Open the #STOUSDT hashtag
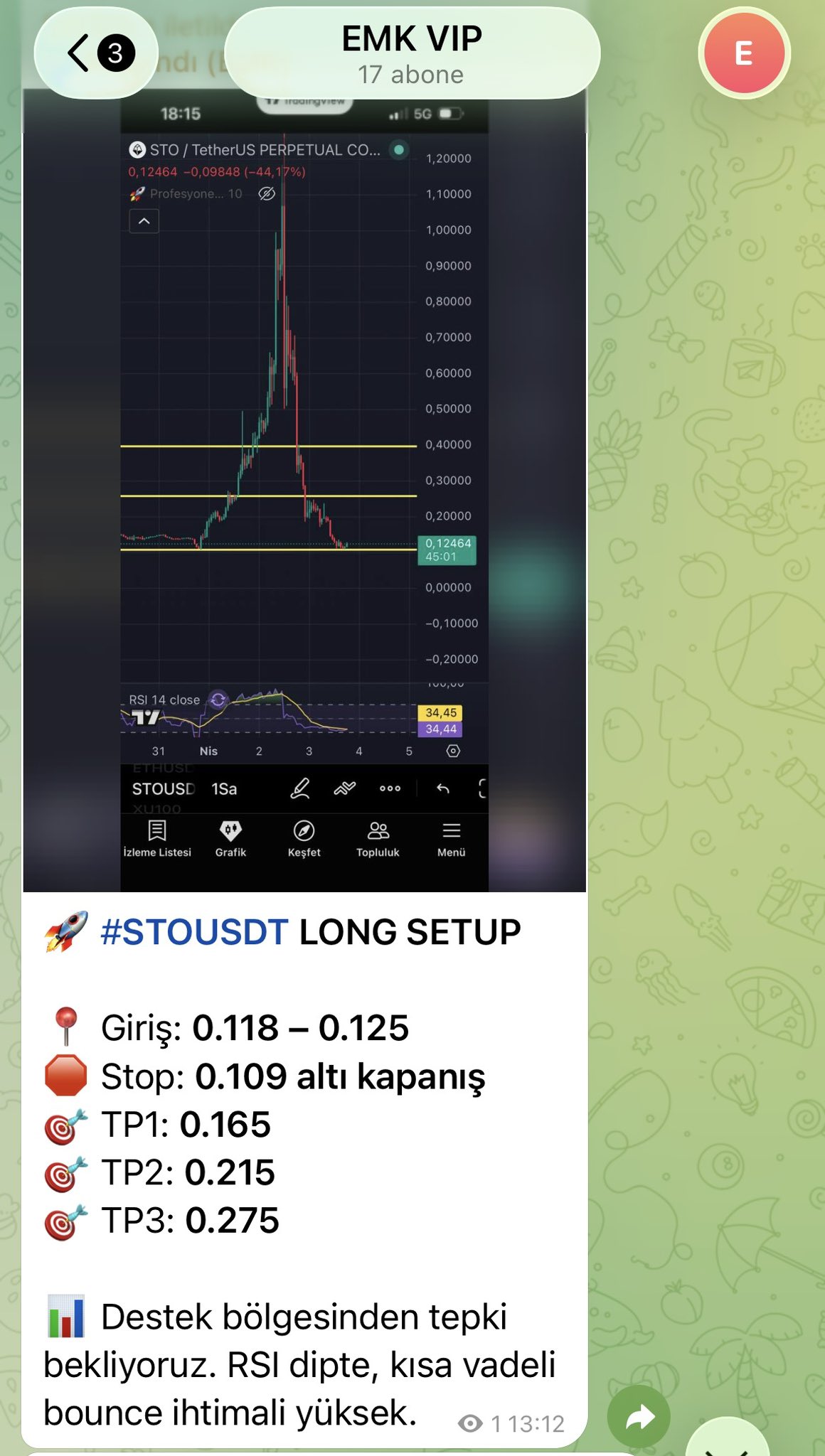 (x=194, y=932)
